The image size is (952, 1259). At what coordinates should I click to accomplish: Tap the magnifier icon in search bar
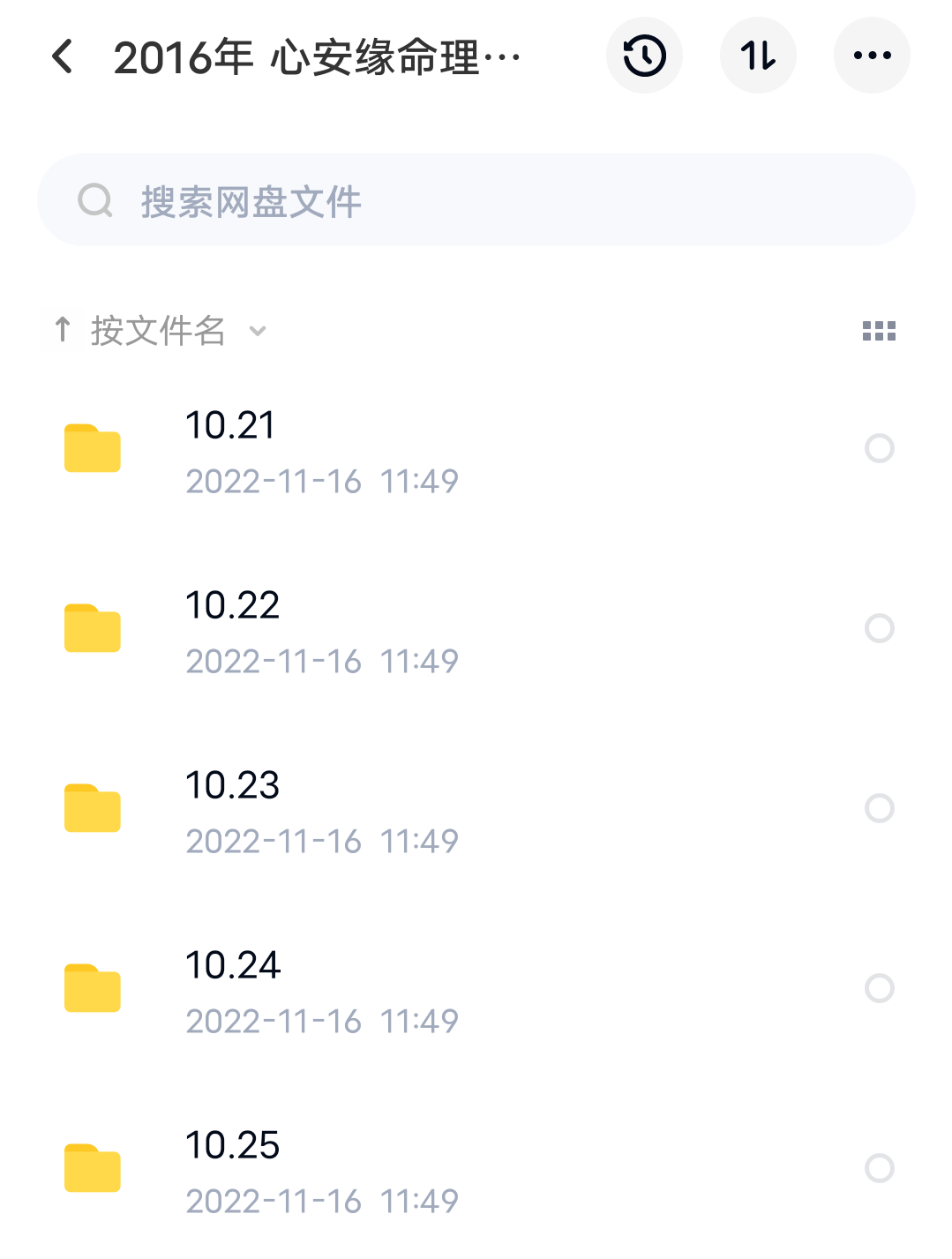click(x=94, y=199)
